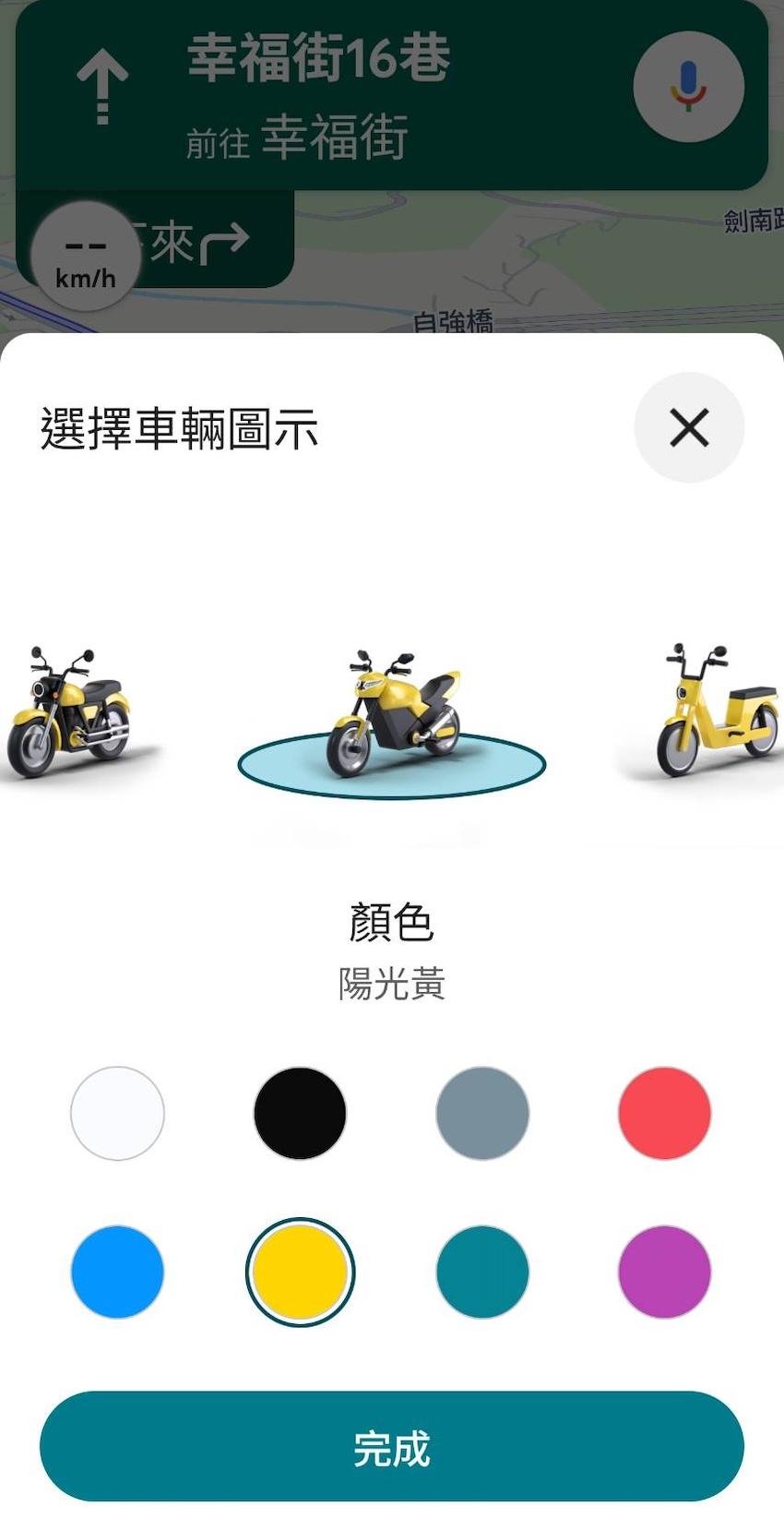The width and height of the screenshot is (784, 1530).
Task: Select the gray color option
Action: (483, 1112)
